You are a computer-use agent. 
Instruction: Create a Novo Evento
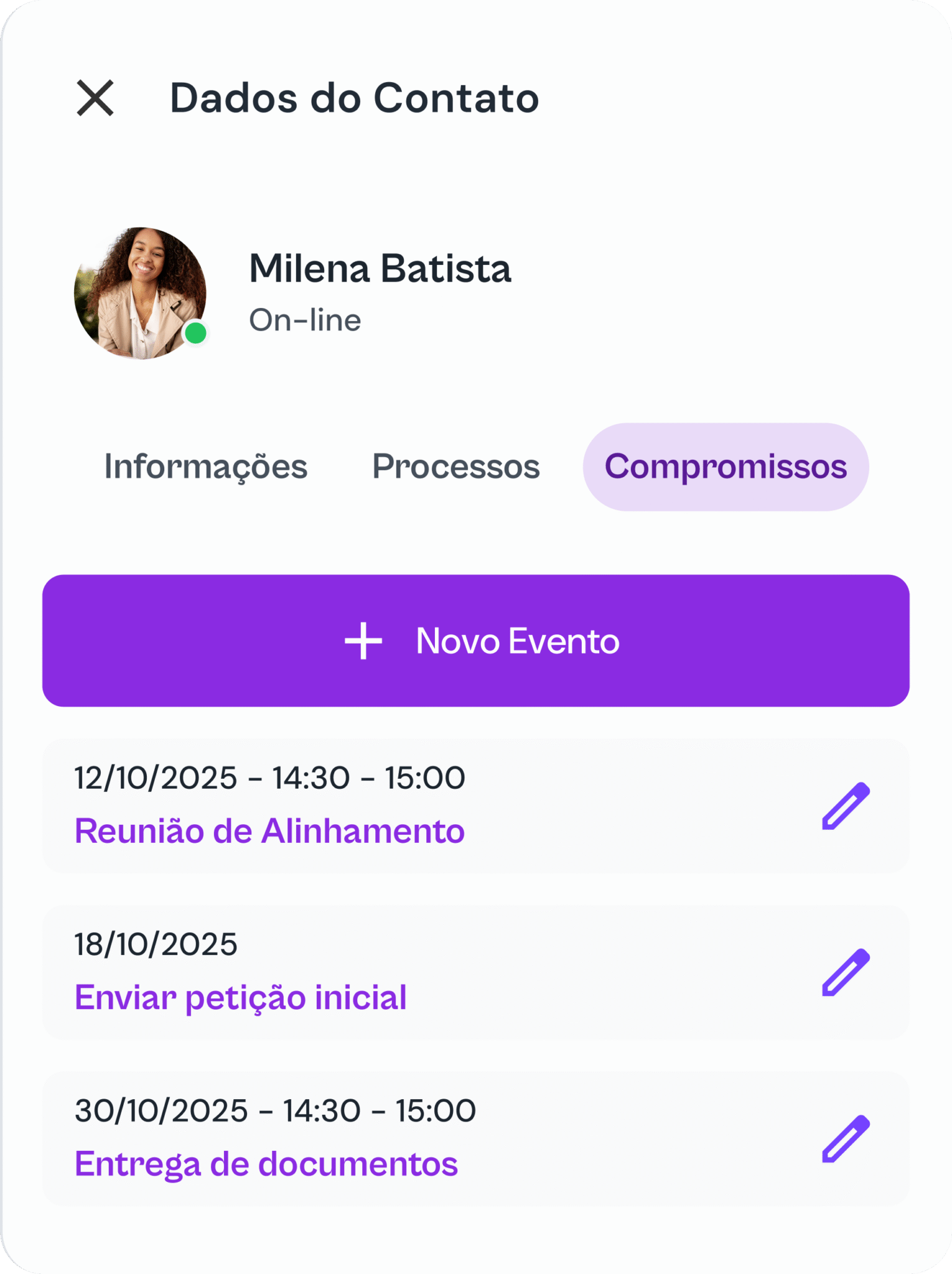tap(476, 640)
